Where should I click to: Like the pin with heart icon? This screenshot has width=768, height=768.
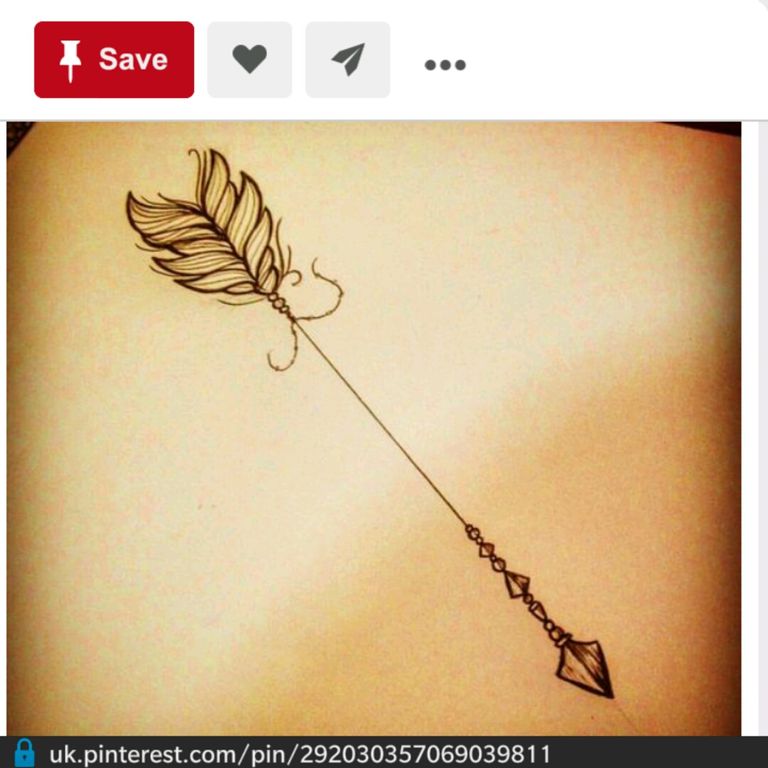tap(249, 60)
